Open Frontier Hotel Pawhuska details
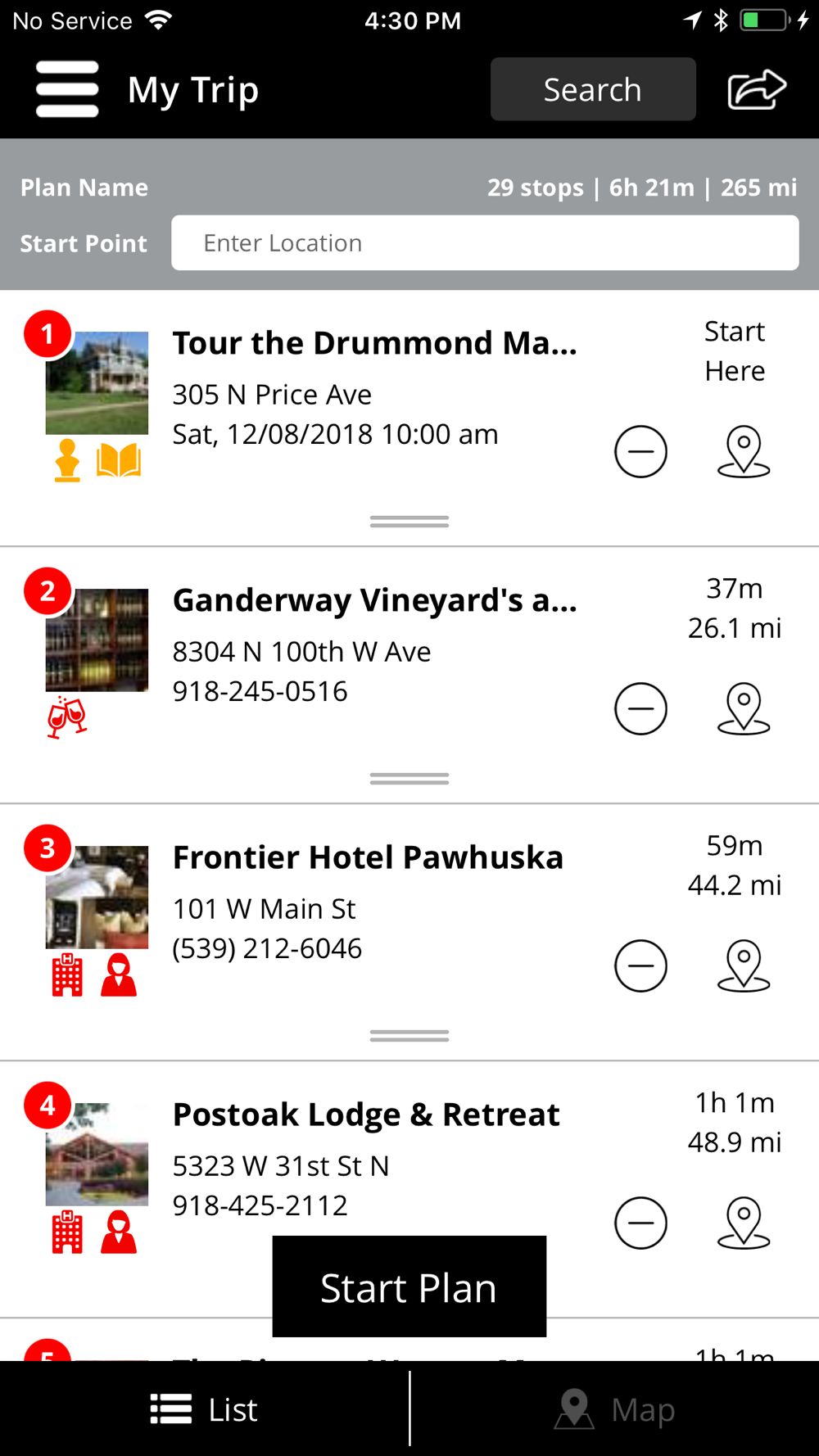Viewport: 819px width, 1456px height. coord(368,857)
